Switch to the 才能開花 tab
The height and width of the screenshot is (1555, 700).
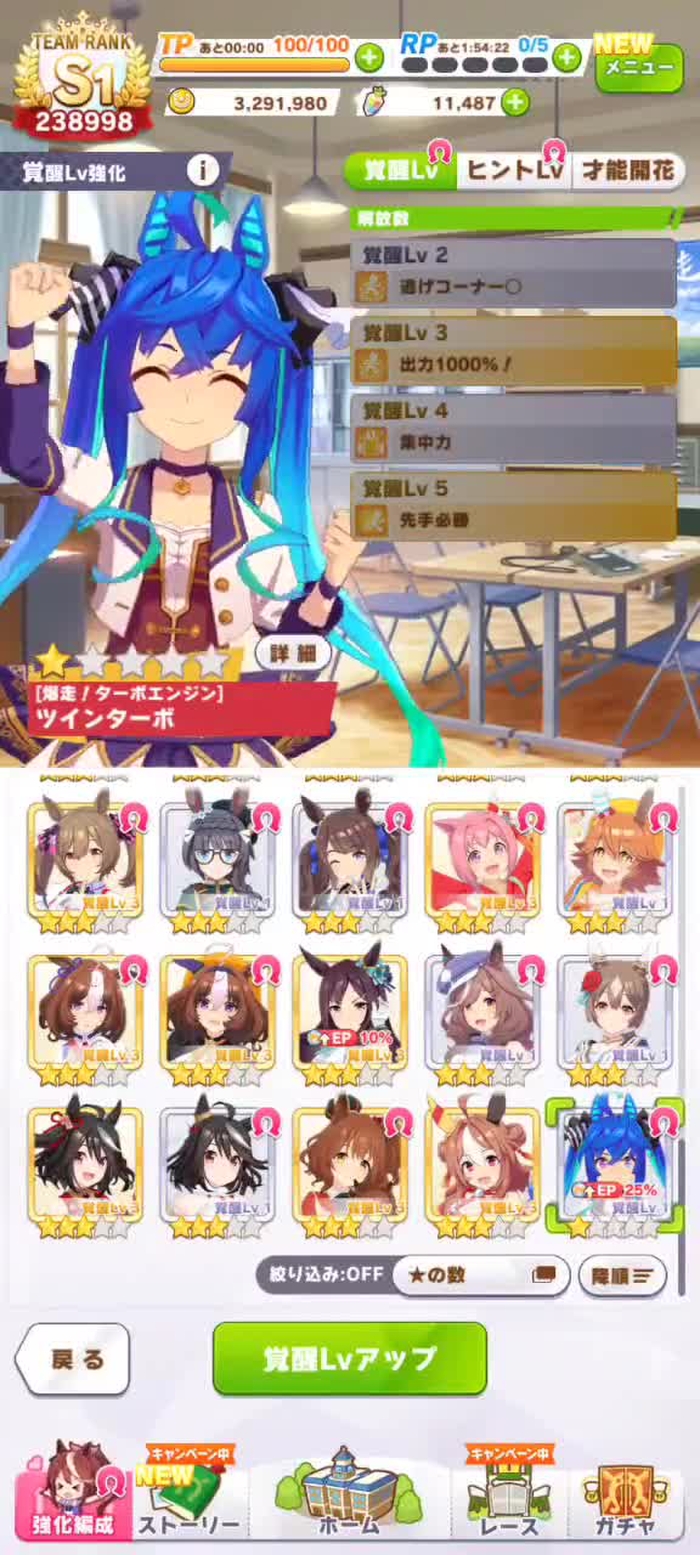(x=628, y=171)
